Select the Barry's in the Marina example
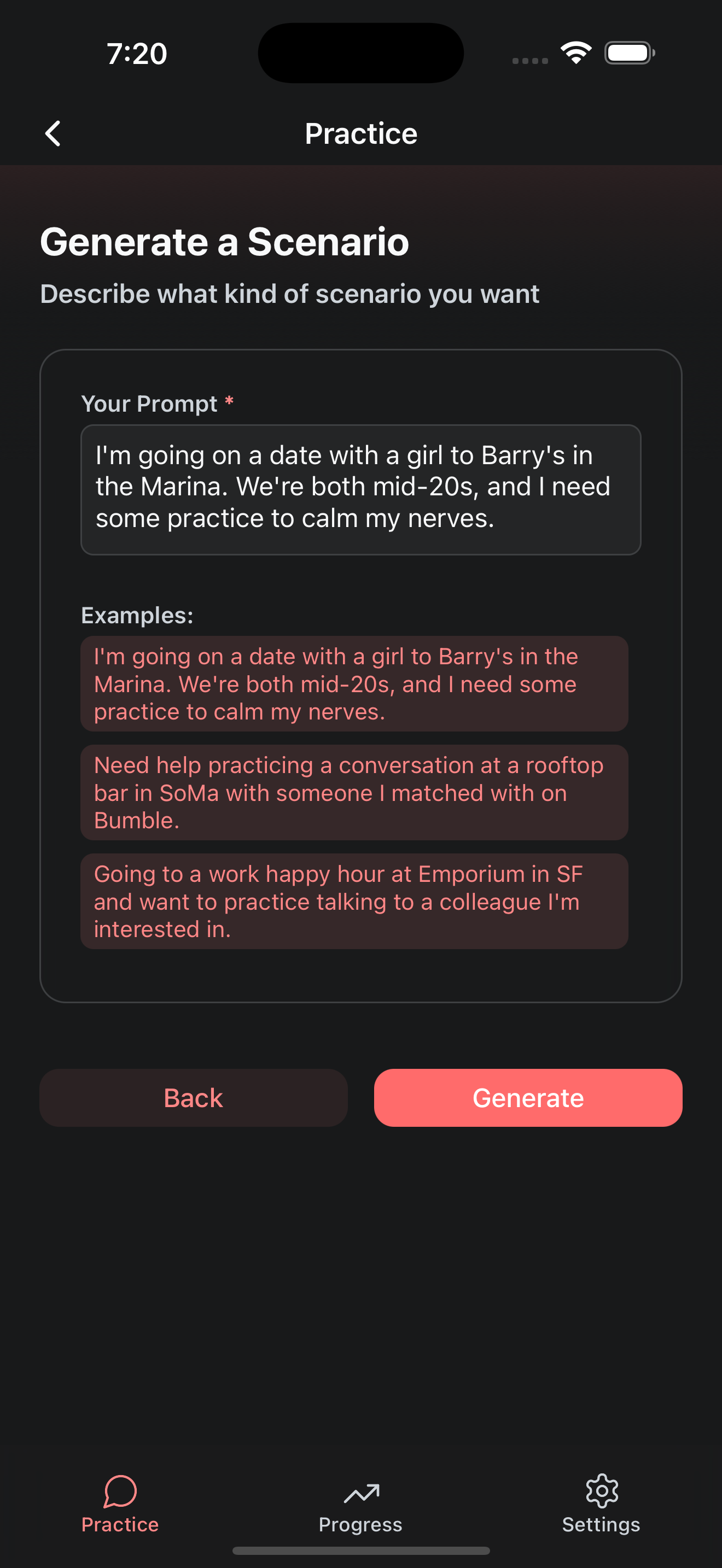The height and width of the screenshot is (1568, 722). coord(354,683)
